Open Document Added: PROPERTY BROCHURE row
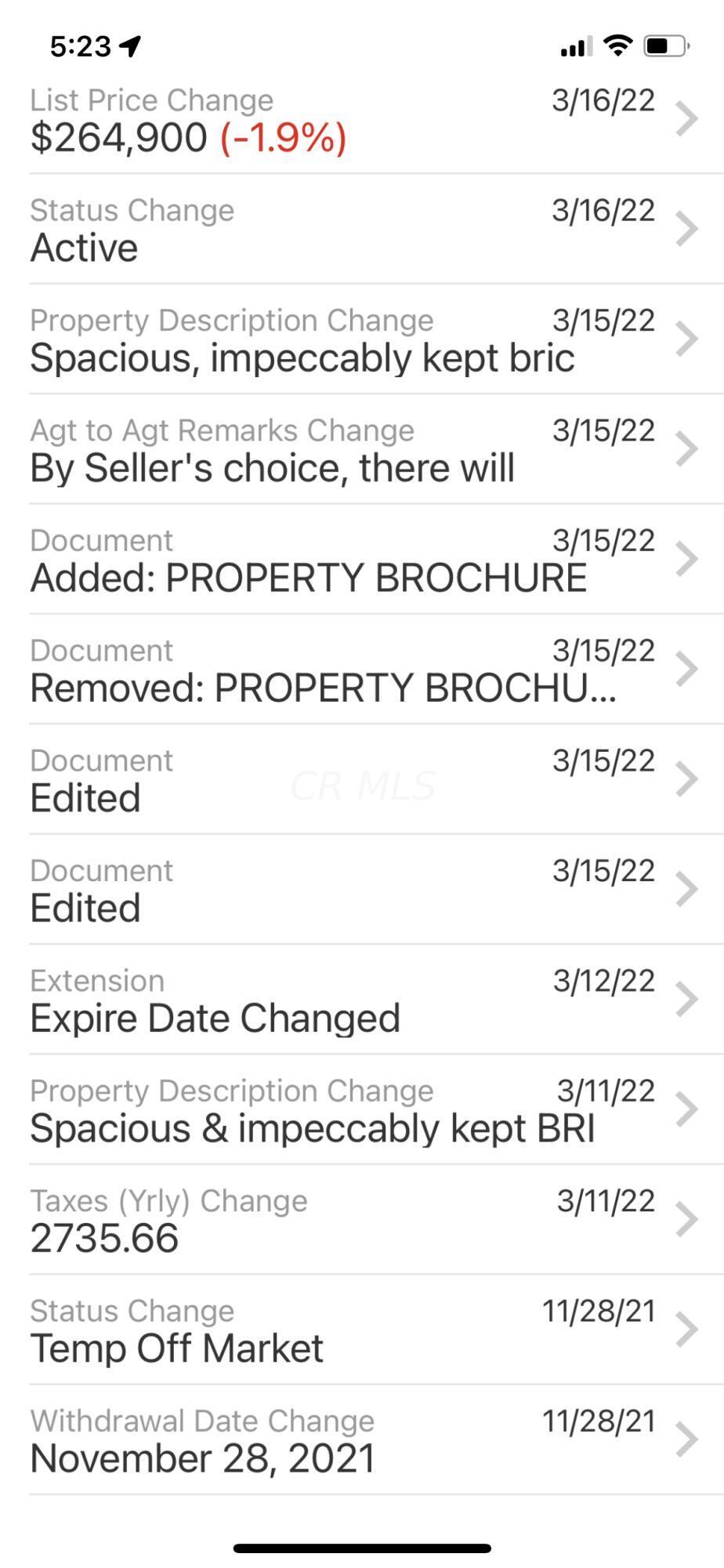Image resolution: width=724 pixels, height=1568 pixels. pyautogui.click(x=362, y=559)
